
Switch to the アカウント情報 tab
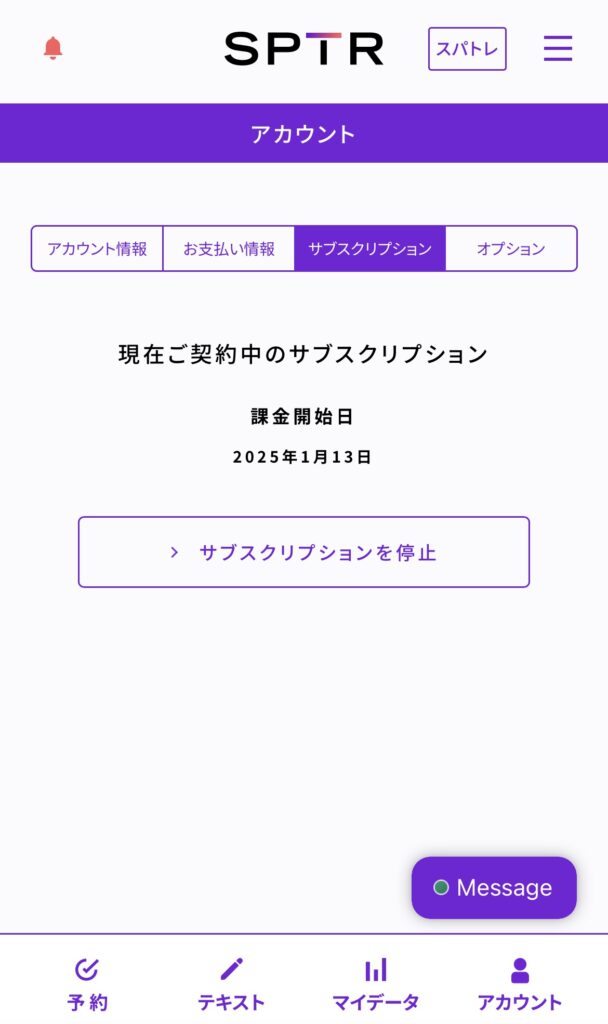pos(97,249)
